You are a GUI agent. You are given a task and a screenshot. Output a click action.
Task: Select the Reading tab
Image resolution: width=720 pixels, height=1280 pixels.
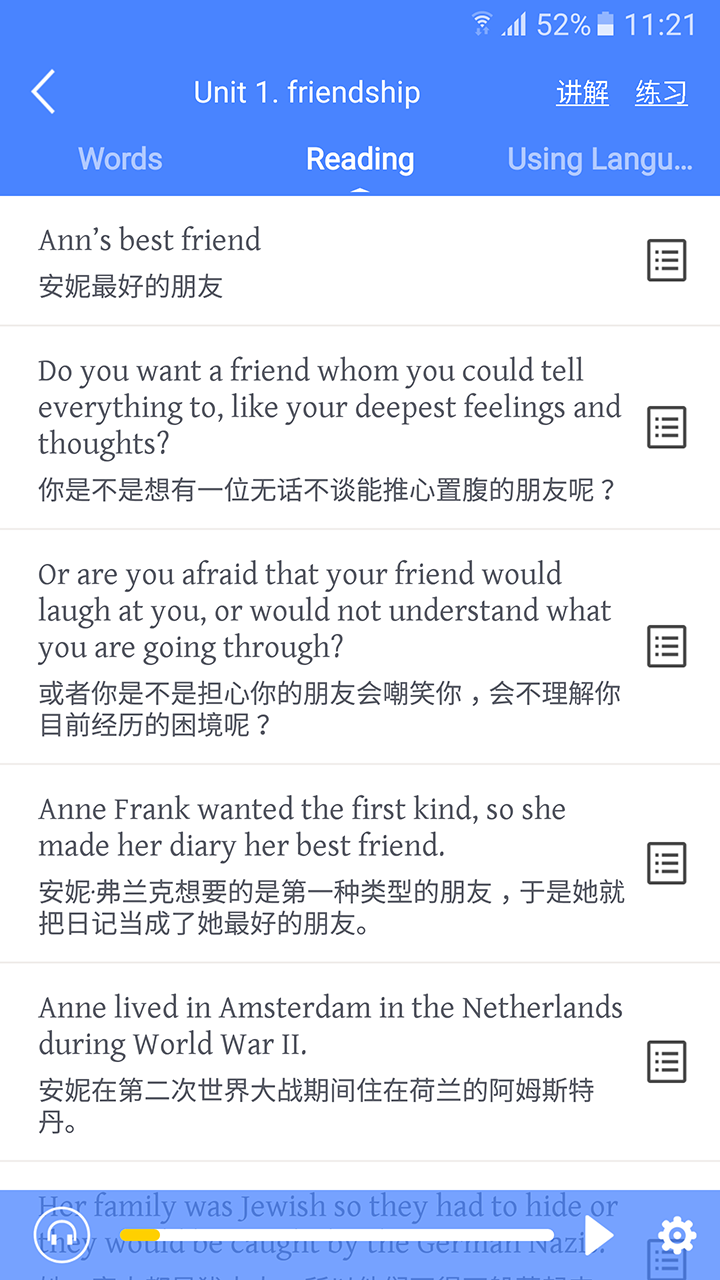tap(360, 159)
